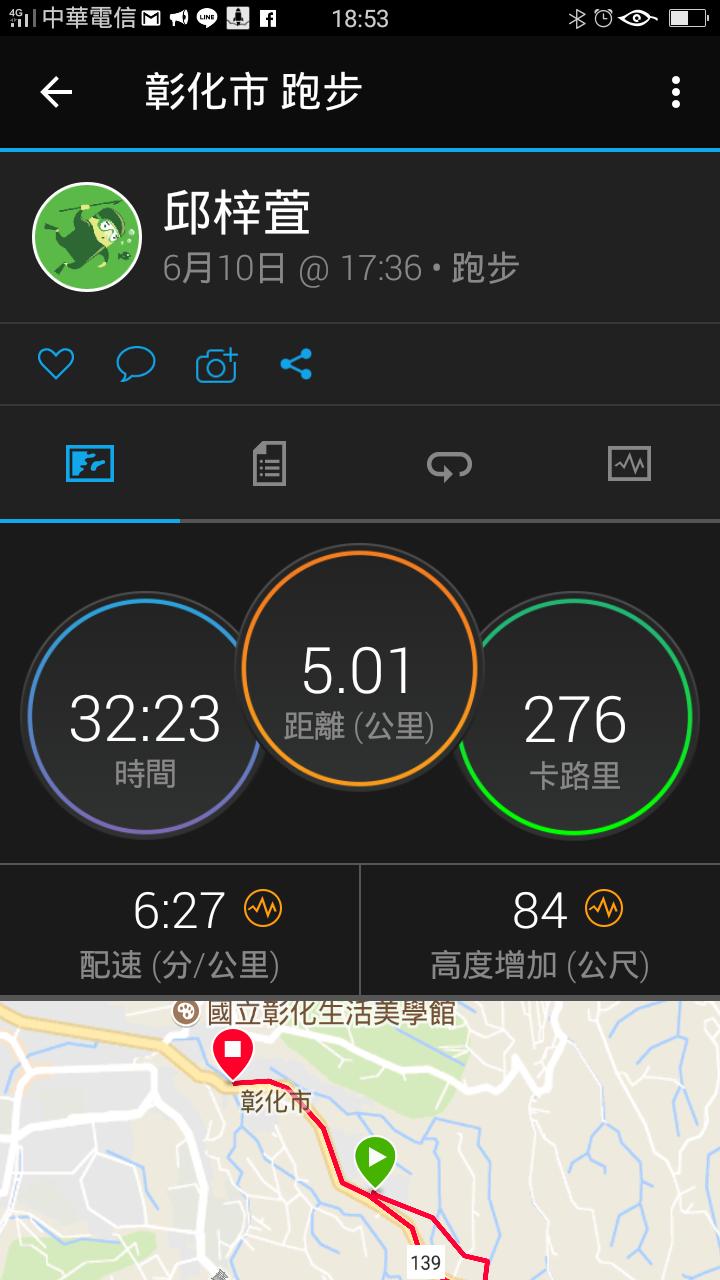
Task: Like this running activity
Action: click(x=56, y=364)
